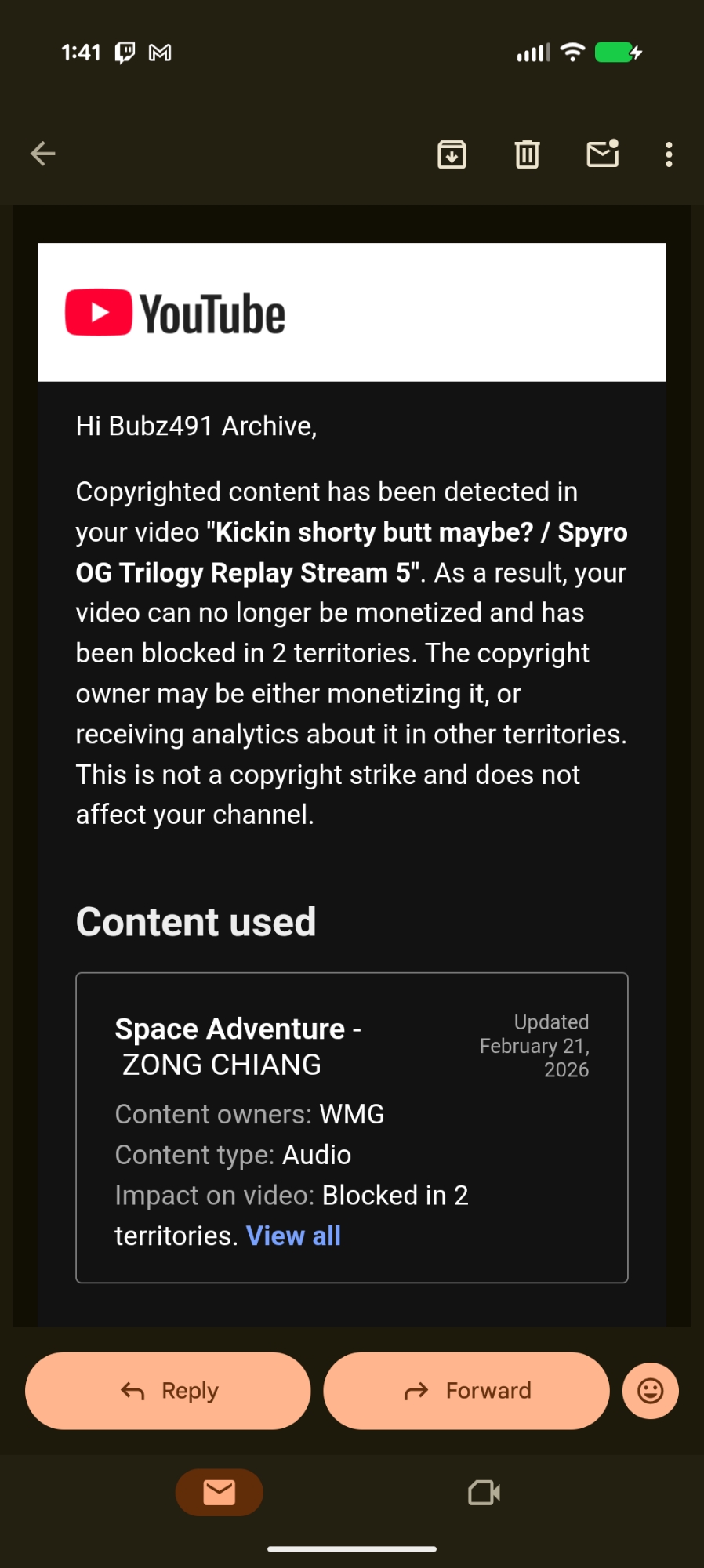The height and width of the screenshot is (1568, 704).
Task: Archive this email
Action: click(452, 154)
